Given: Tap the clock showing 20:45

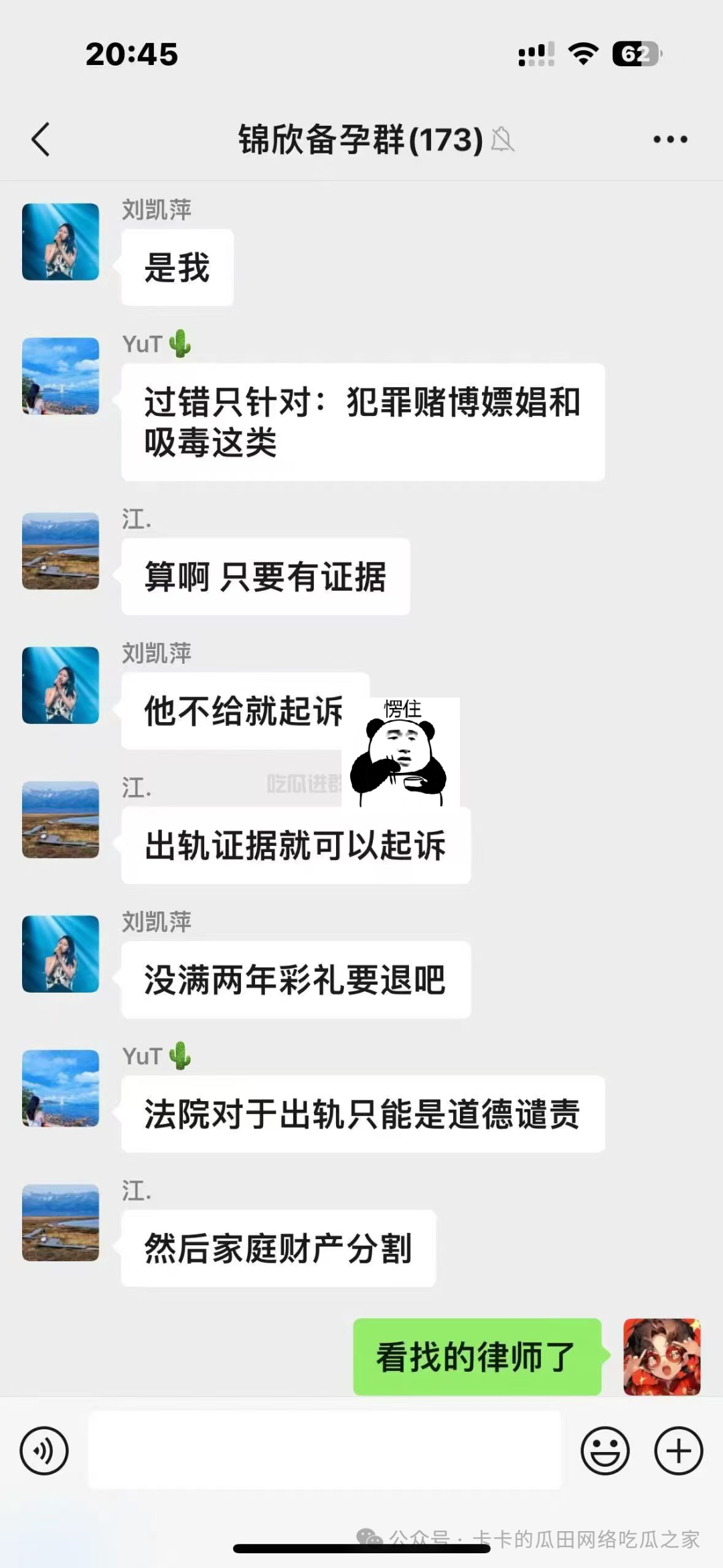Looking at the screenshot, I should pos(131,56).
